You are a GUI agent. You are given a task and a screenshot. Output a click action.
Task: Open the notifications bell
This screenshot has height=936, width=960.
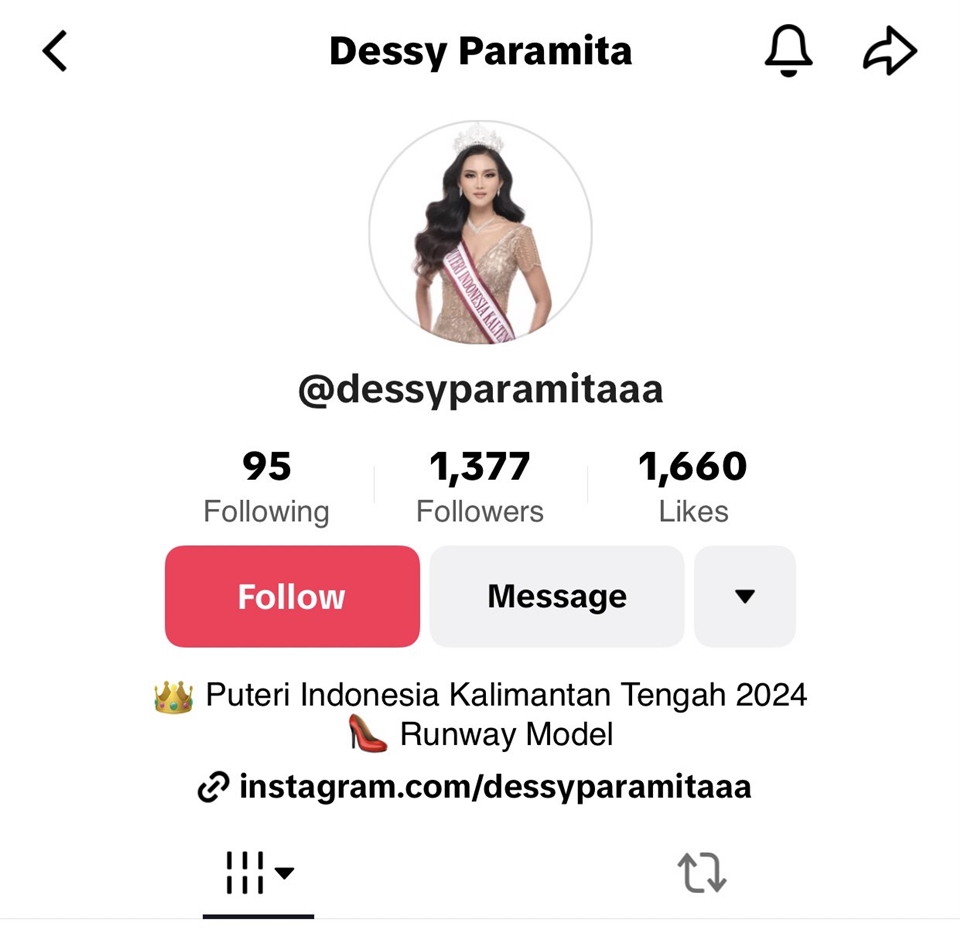click(788, 51)
